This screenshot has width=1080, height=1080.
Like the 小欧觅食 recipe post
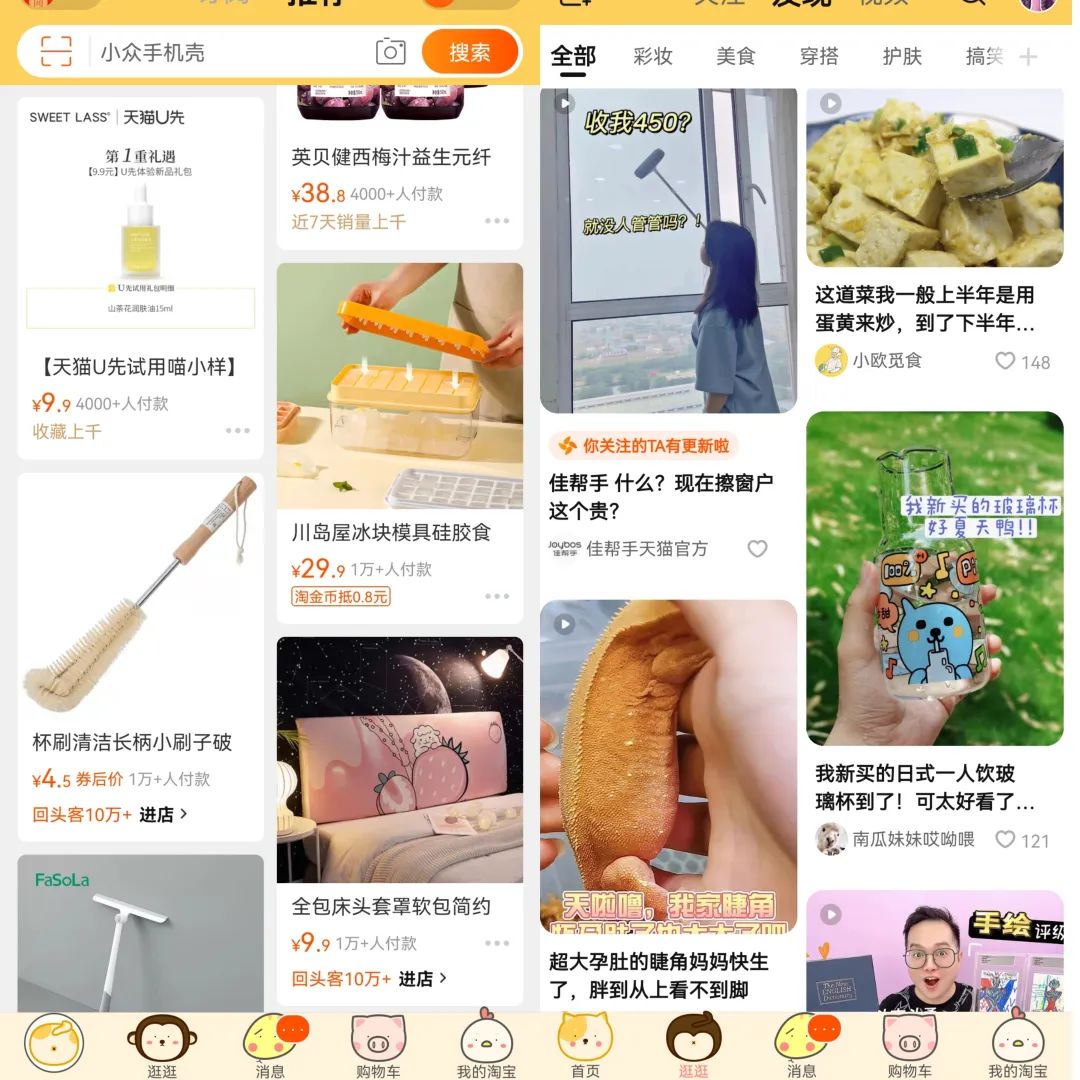pos(1006,361)
